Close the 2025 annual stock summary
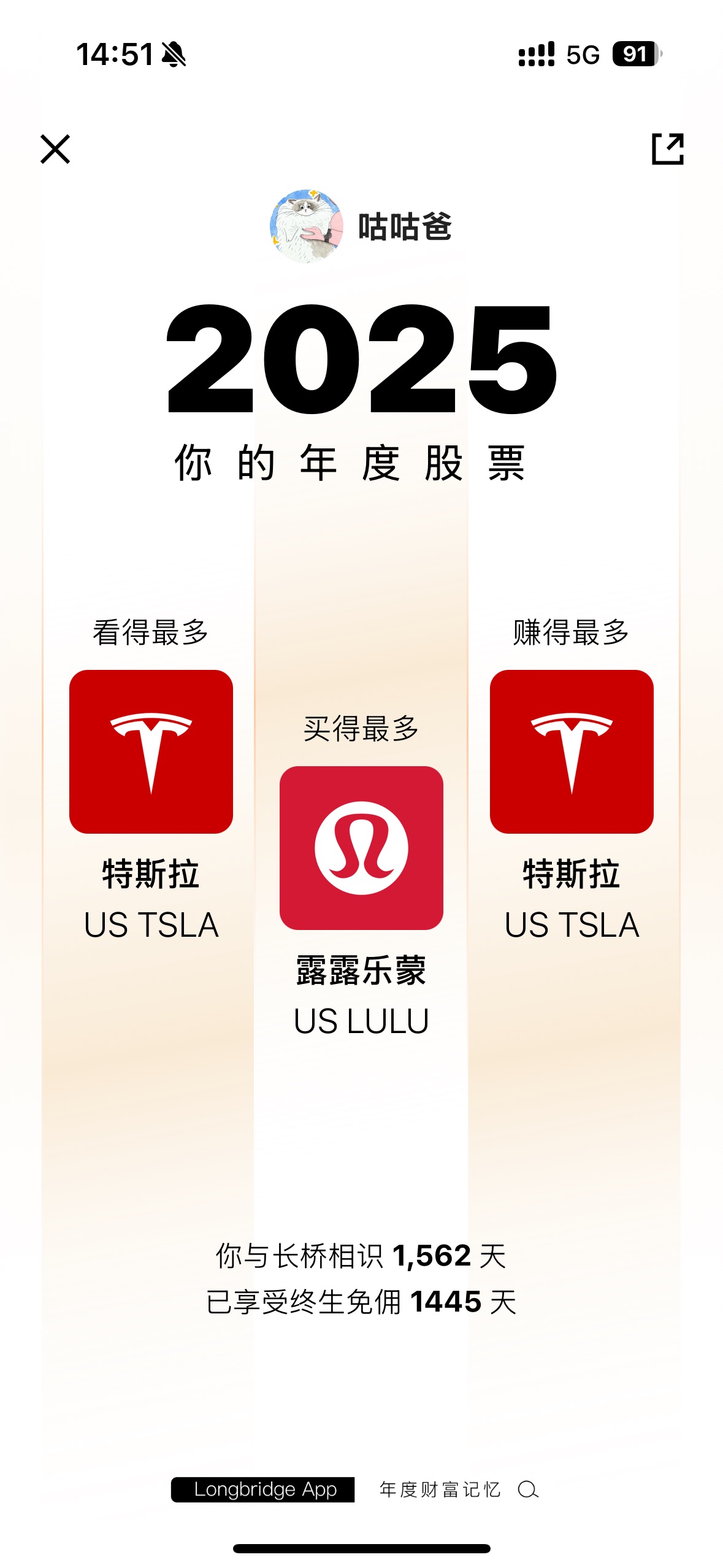The width and height of the screenshot is (723, 1568). pos(55,149)
